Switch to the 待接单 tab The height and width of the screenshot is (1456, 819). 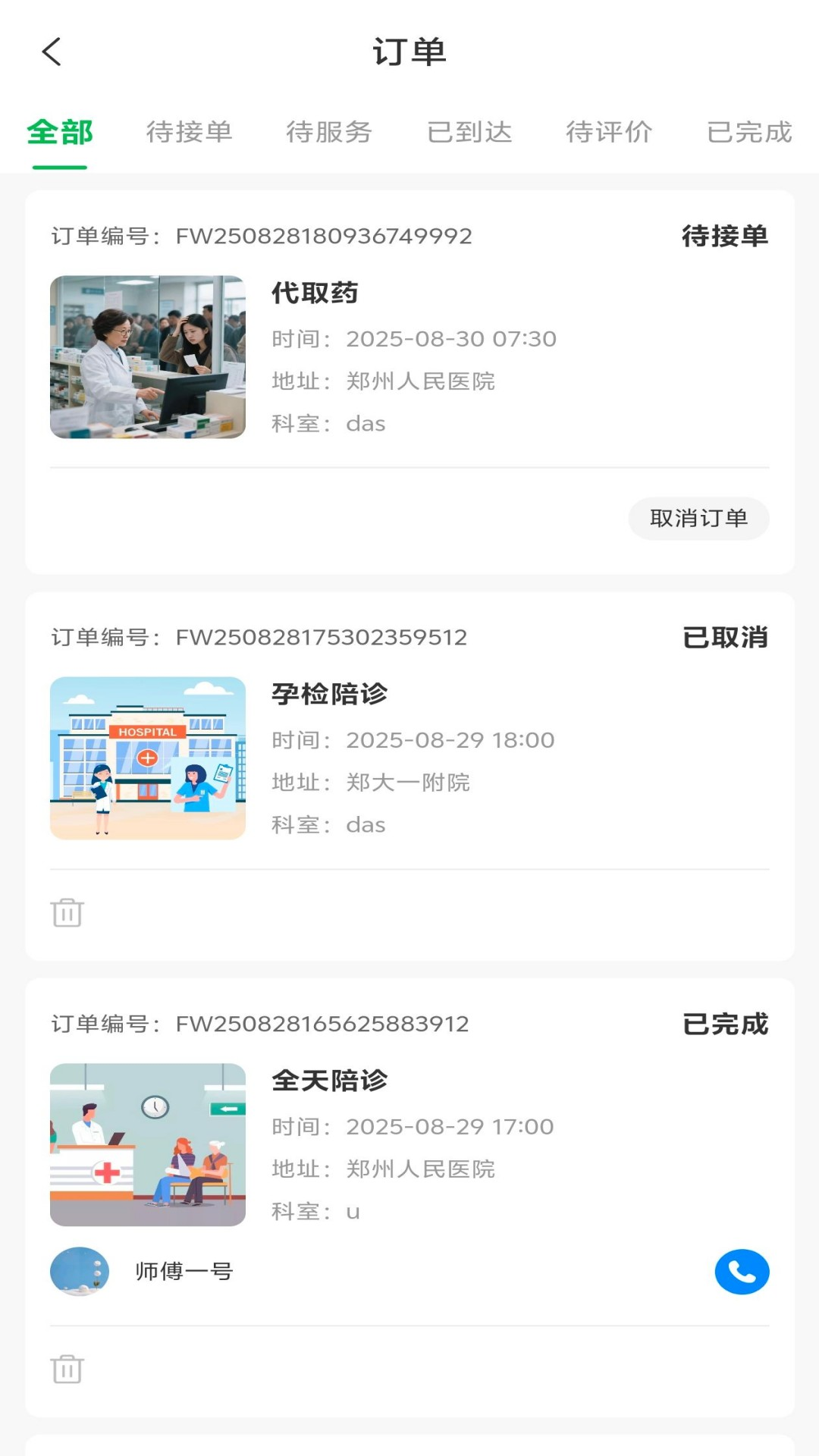point(190,133)
